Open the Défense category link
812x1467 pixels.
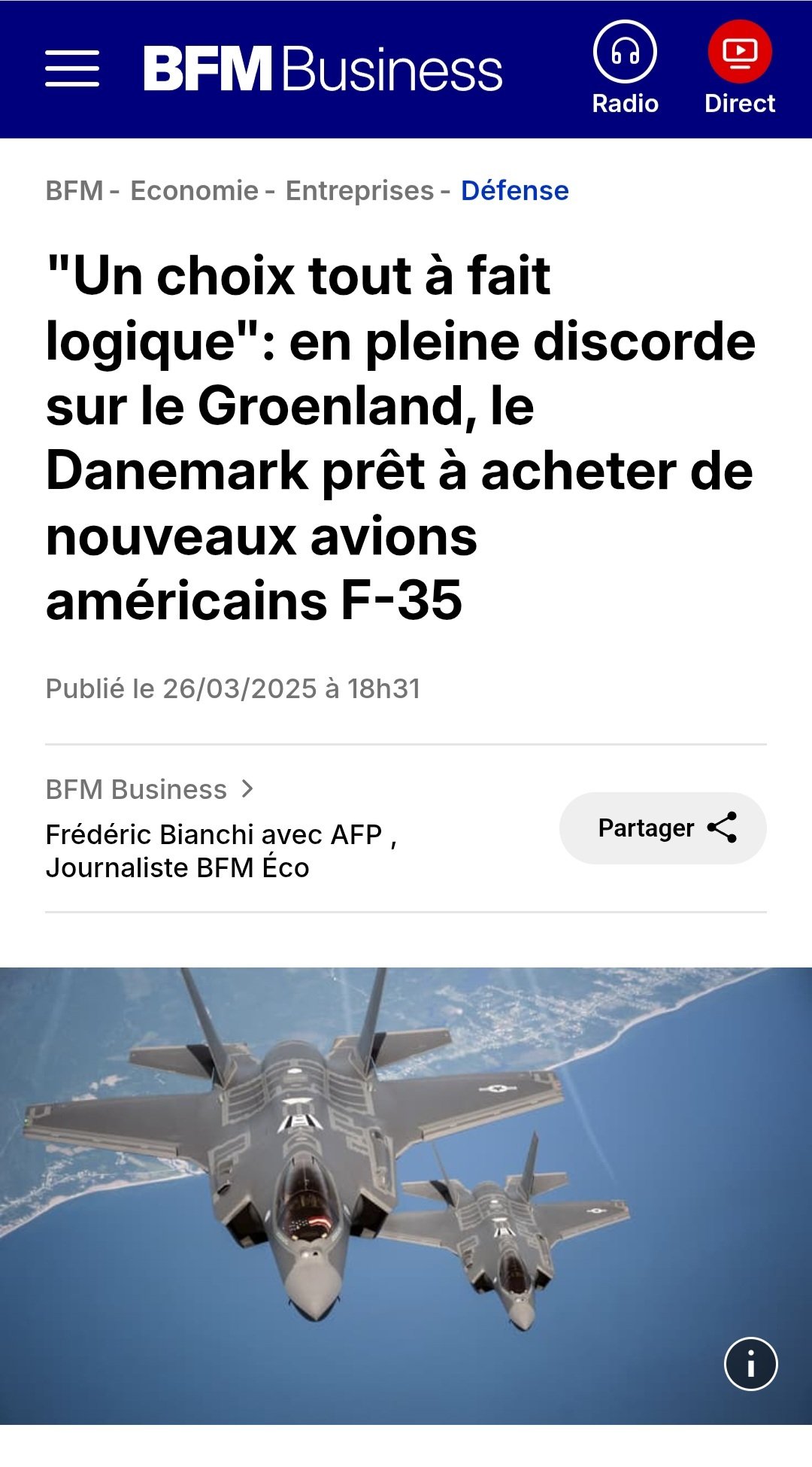pos(515,191)
